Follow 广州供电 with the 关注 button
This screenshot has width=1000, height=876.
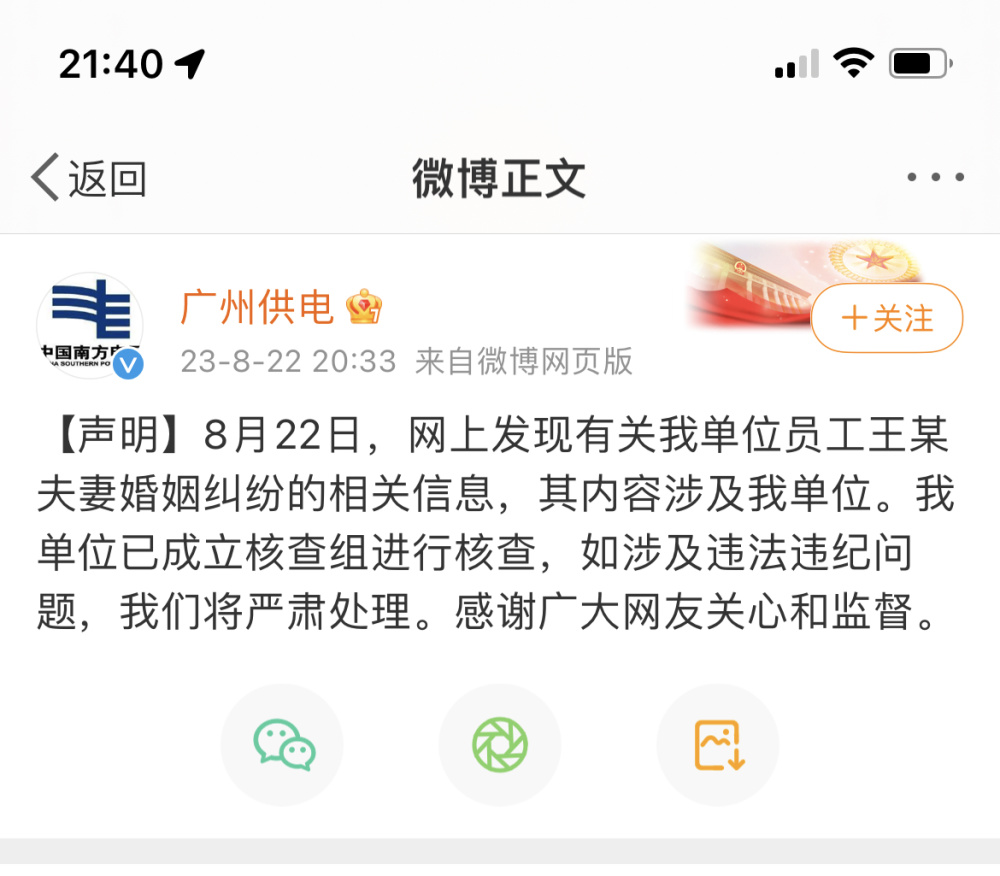click(x=887, y=319)
